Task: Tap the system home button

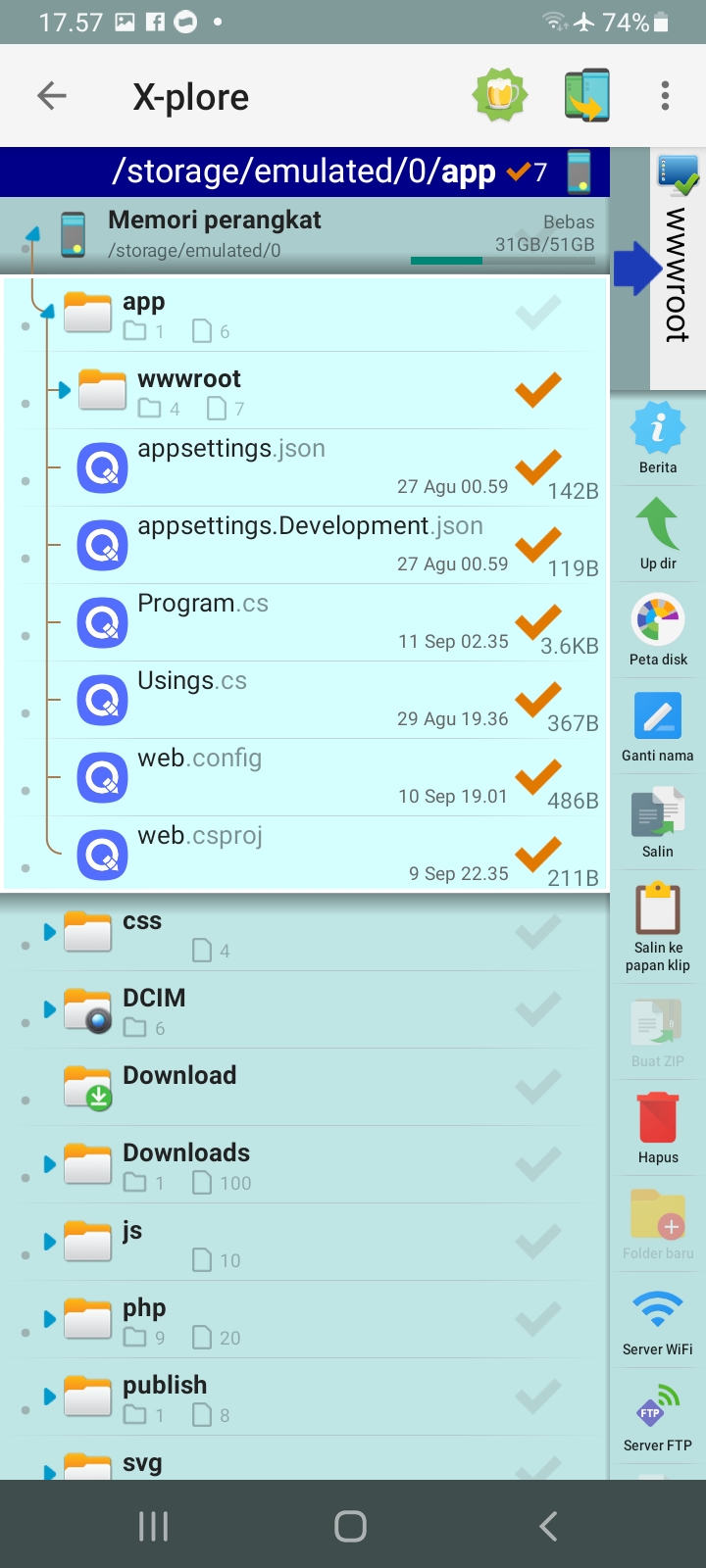Action: pyautogui.click(x=350, y=1526)
